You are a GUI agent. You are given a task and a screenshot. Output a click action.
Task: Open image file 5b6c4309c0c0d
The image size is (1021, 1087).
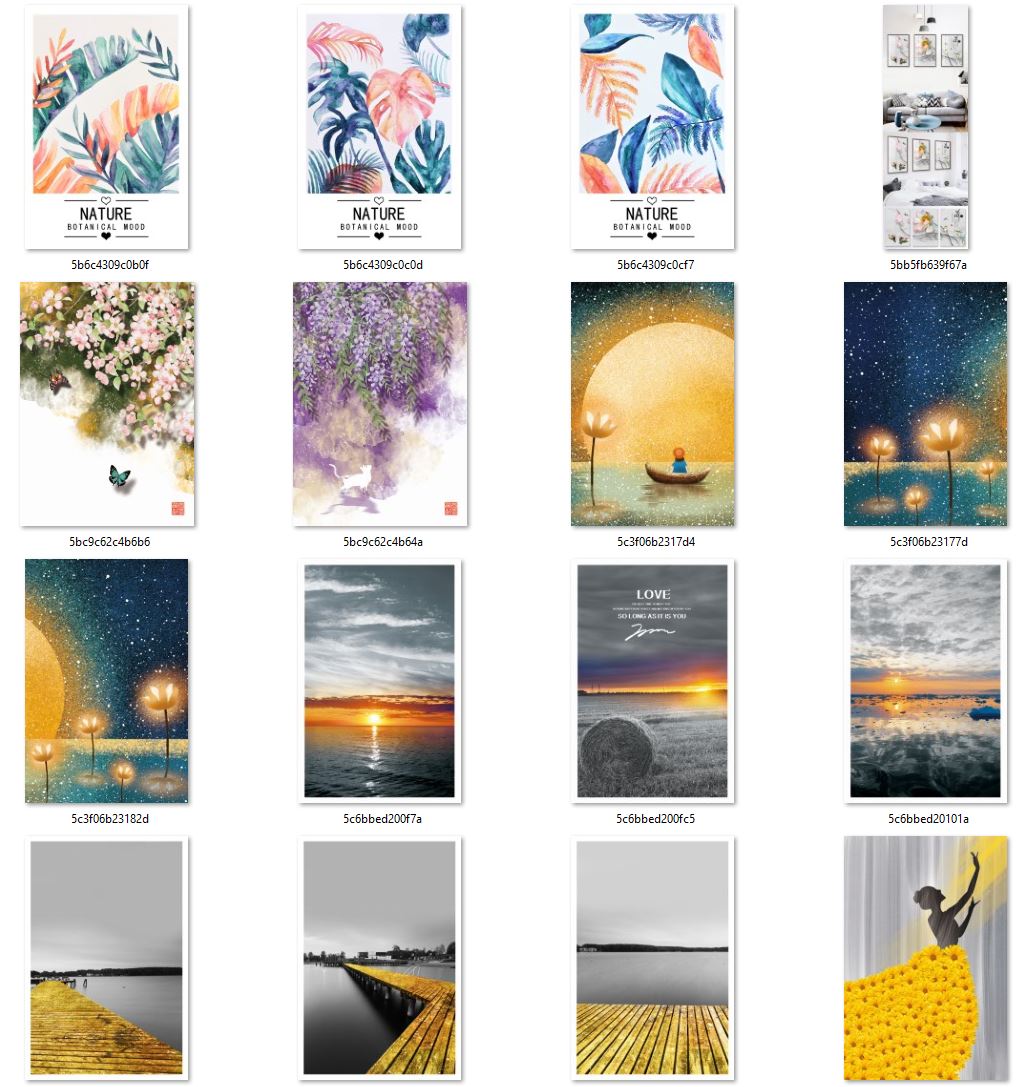[379, 127]
